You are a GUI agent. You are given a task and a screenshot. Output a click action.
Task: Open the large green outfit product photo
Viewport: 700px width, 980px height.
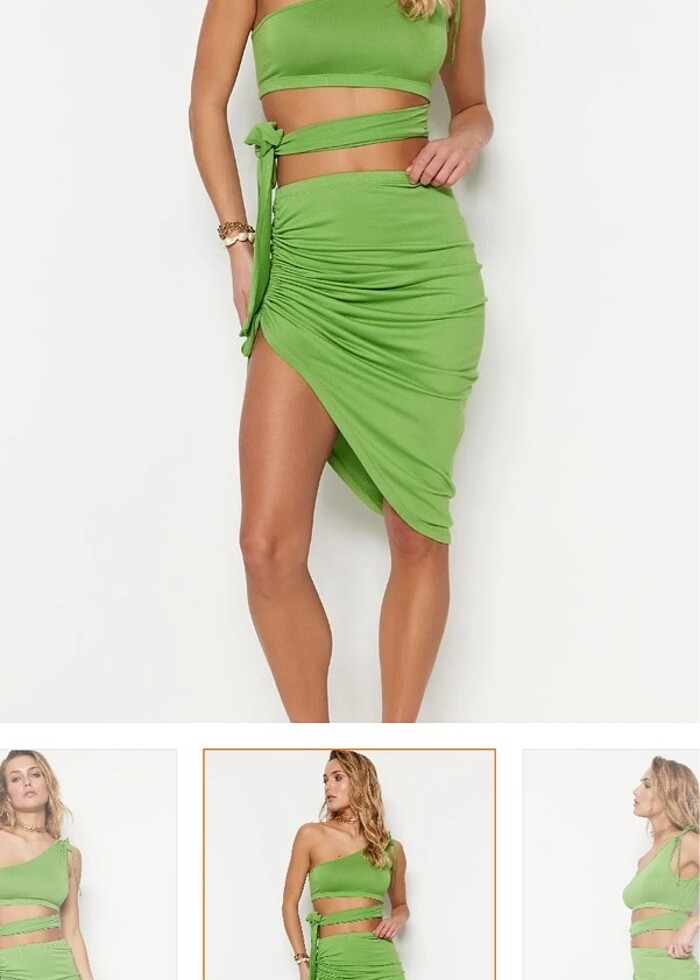pyautogui.click(x=350, y=360)
